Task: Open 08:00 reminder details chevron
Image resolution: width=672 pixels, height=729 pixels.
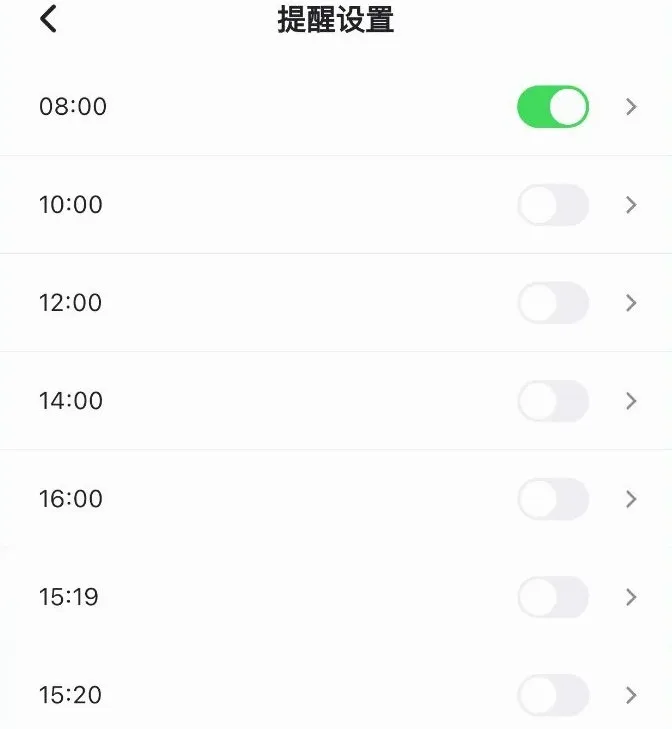Action: click(631, 107)
